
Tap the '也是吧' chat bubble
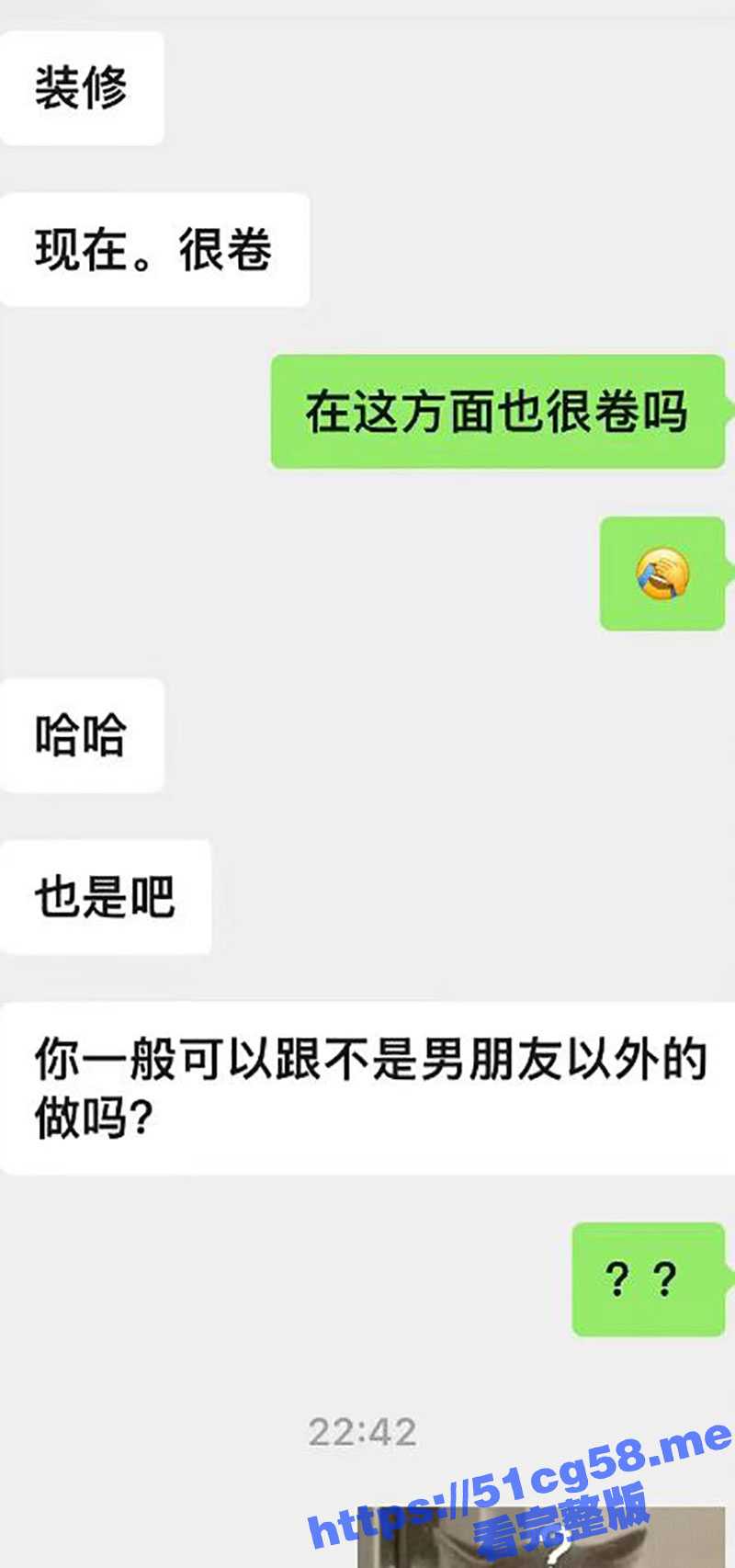pyautogui.click(x=106, y=897)
